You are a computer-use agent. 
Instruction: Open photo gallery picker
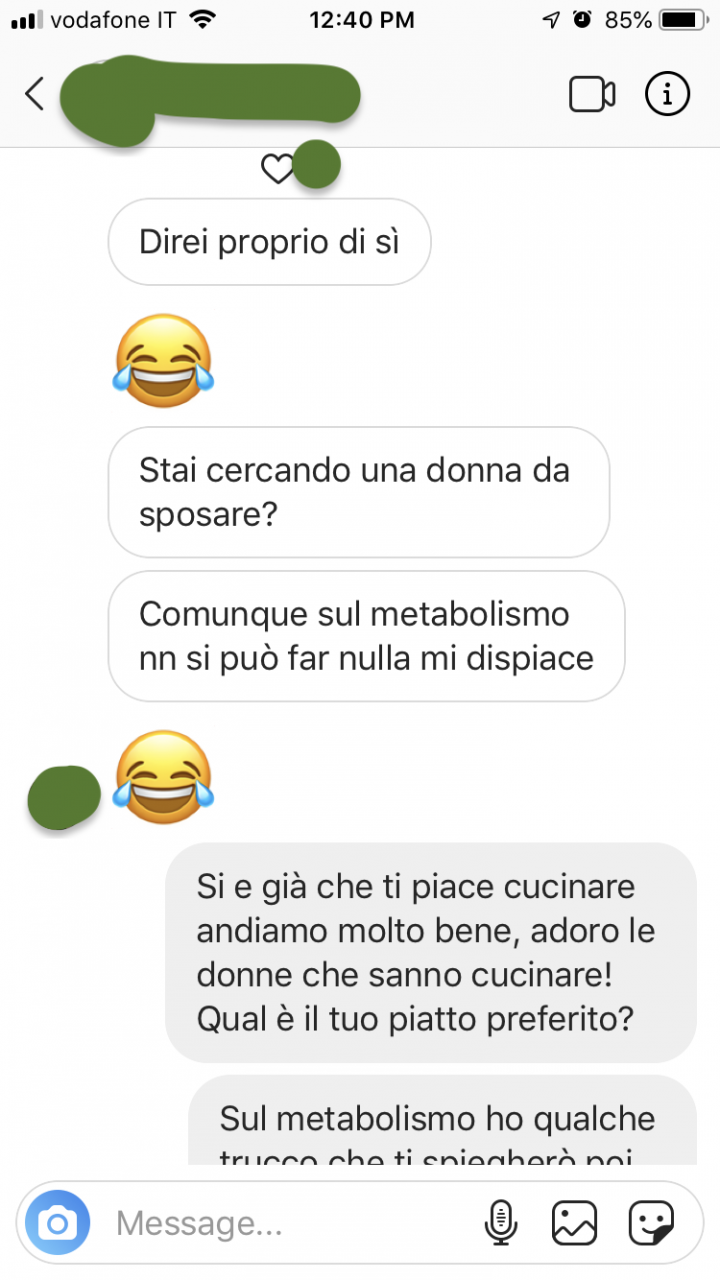point(574,1222)
